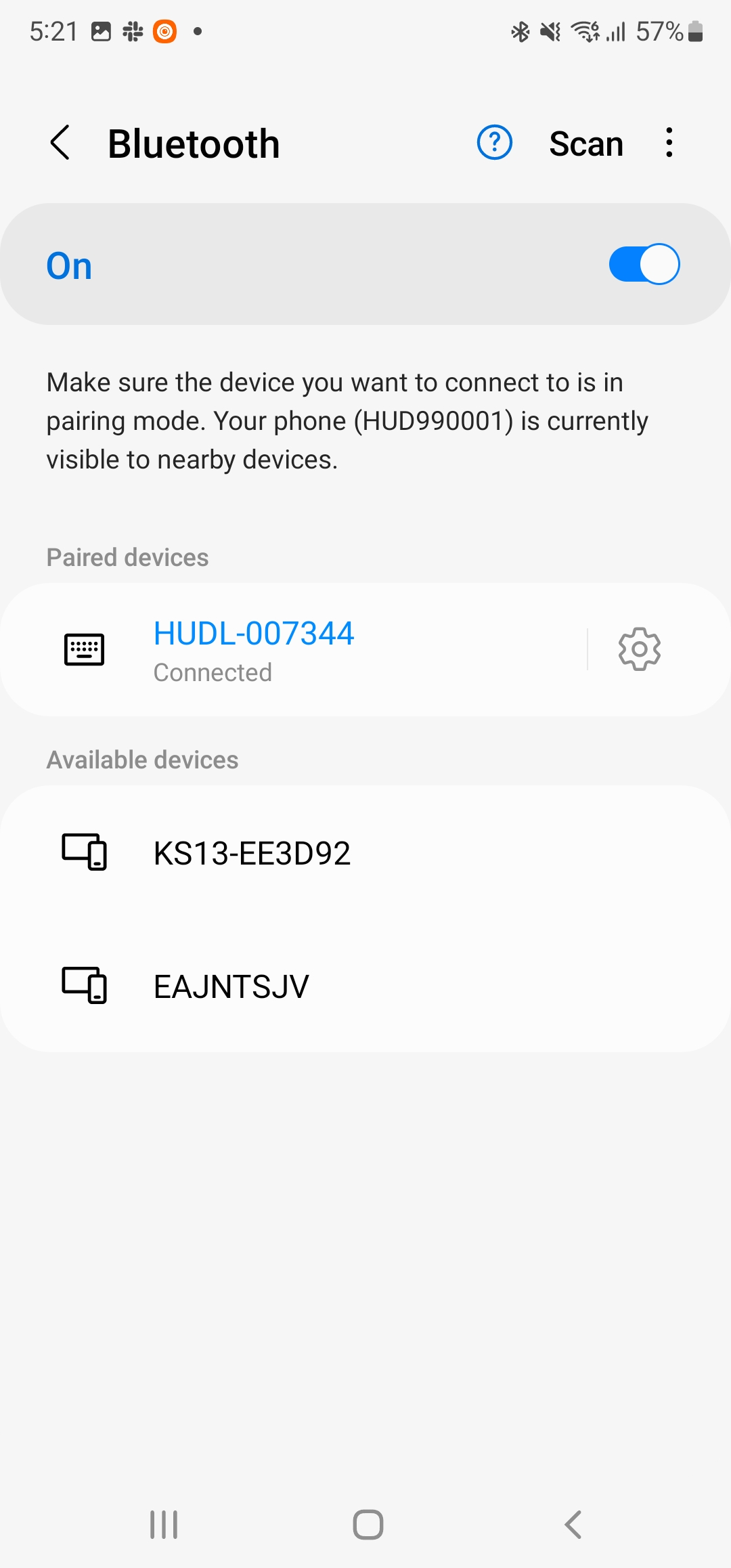Screen dimensions: 731x1568
Task: Toggle Bluetooth off using the blue switch
Action: coord(644,263)
